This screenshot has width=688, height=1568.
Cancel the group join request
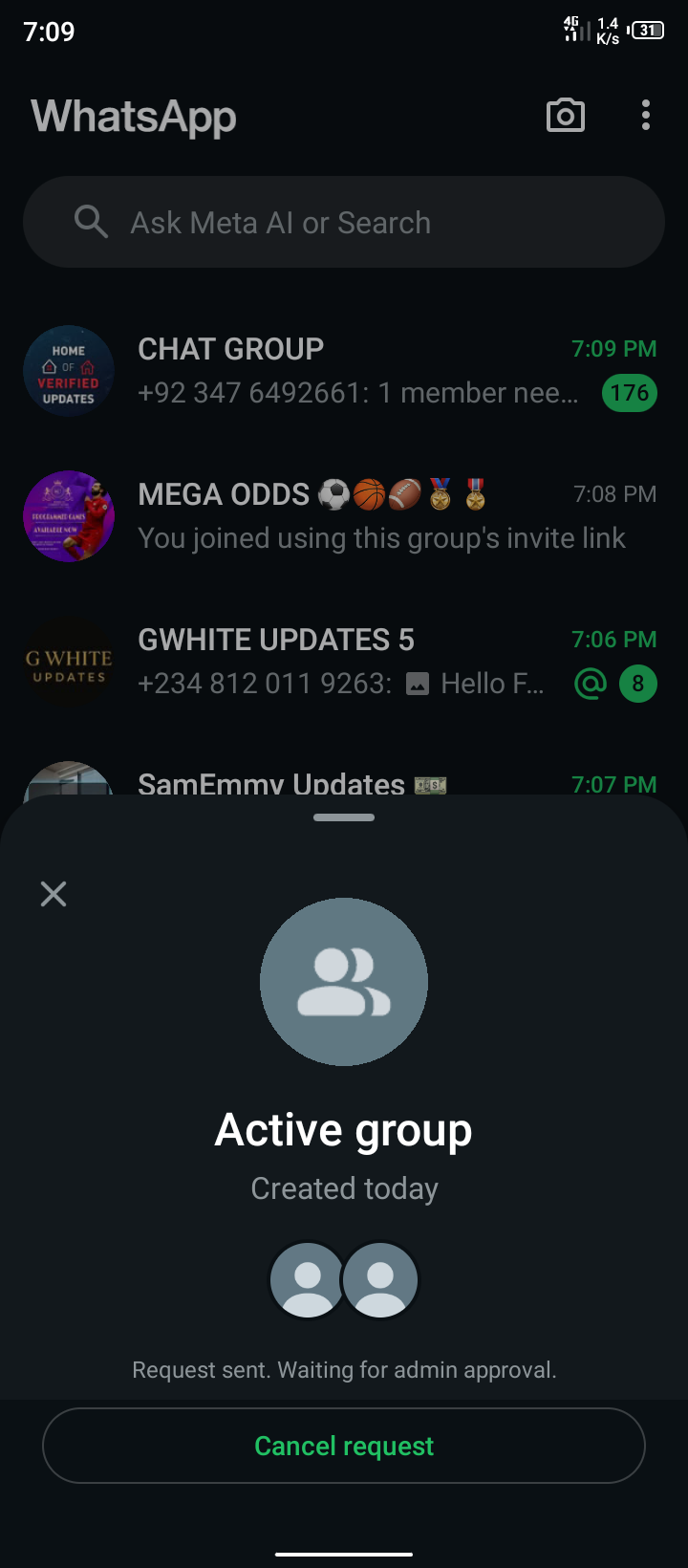click(x=344, y=1446)
